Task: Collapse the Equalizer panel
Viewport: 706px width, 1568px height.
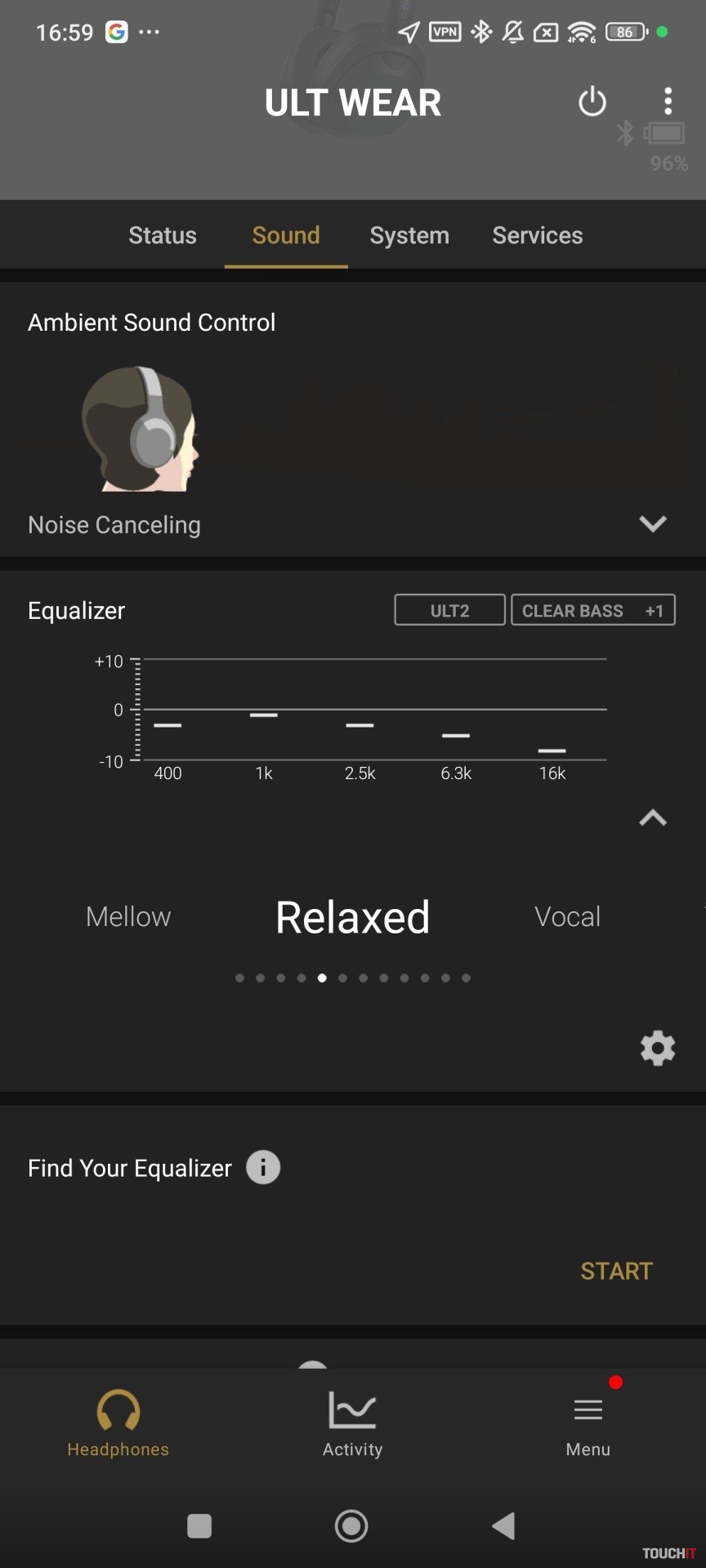Action: point(652,817)
